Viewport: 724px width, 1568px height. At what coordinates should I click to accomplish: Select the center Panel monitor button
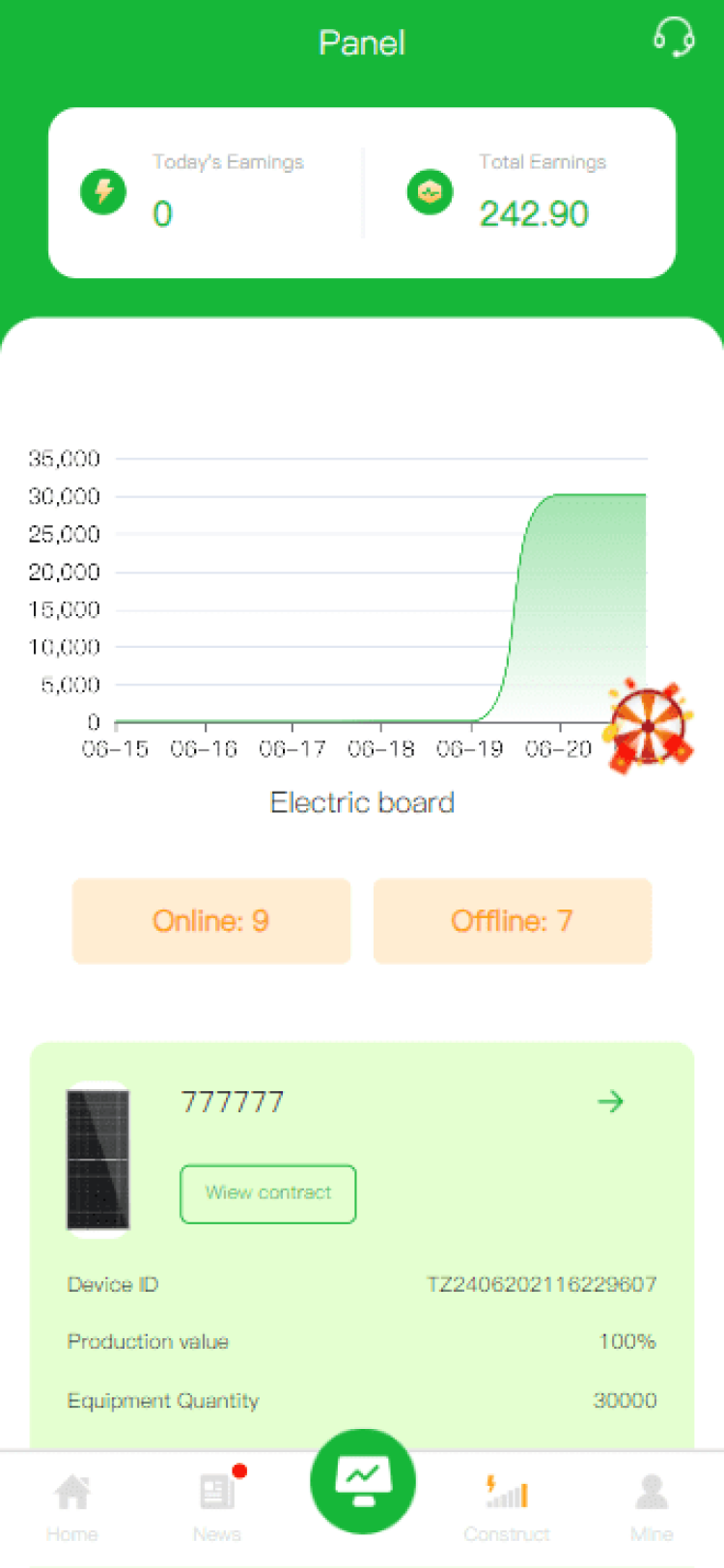(363, 1481)
